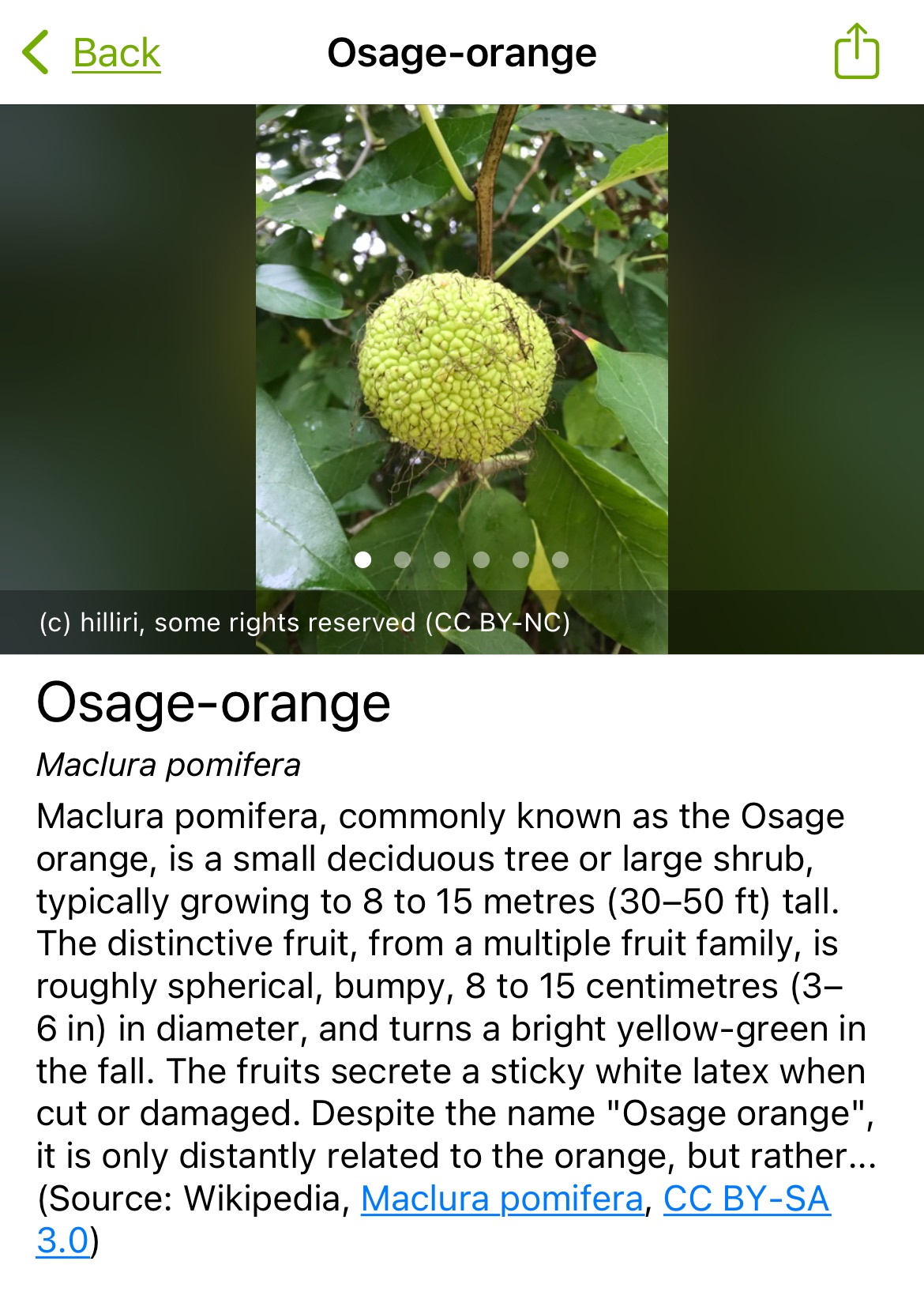Open the Maclura pomifera Wikipedia link
924x1299 pixels.
501,1199
